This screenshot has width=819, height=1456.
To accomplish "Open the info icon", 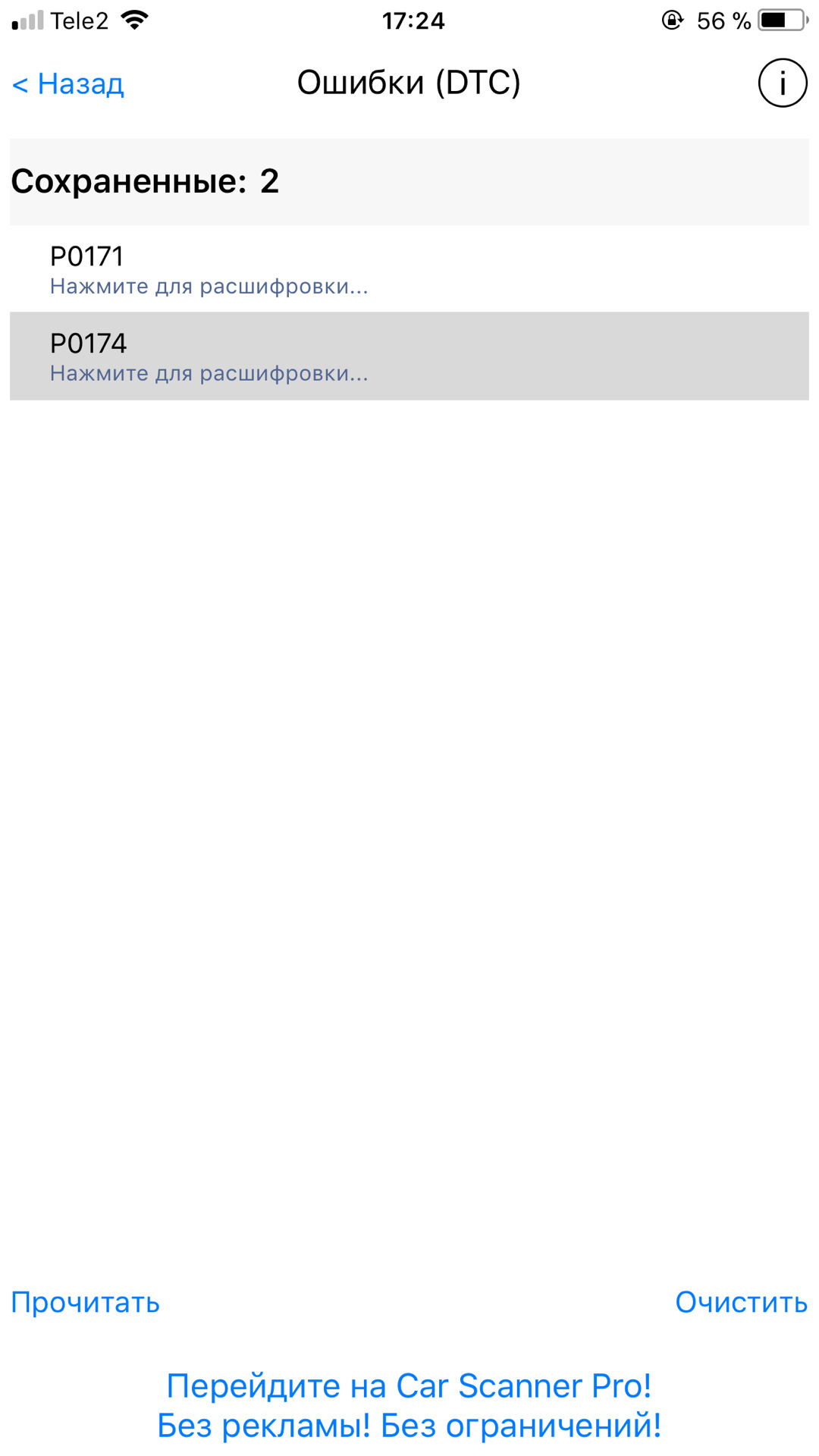I will (782, 83).
